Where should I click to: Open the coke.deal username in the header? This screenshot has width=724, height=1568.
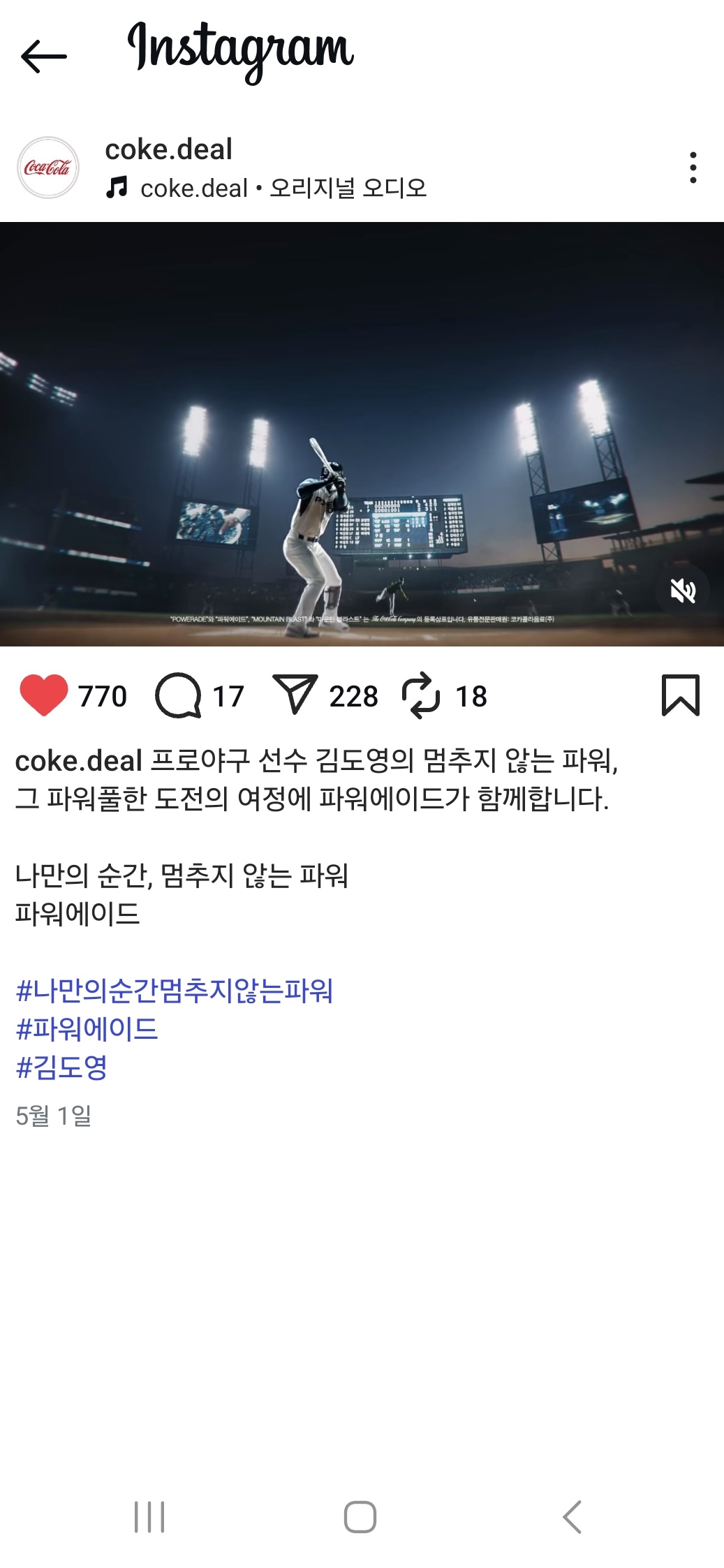168,149
